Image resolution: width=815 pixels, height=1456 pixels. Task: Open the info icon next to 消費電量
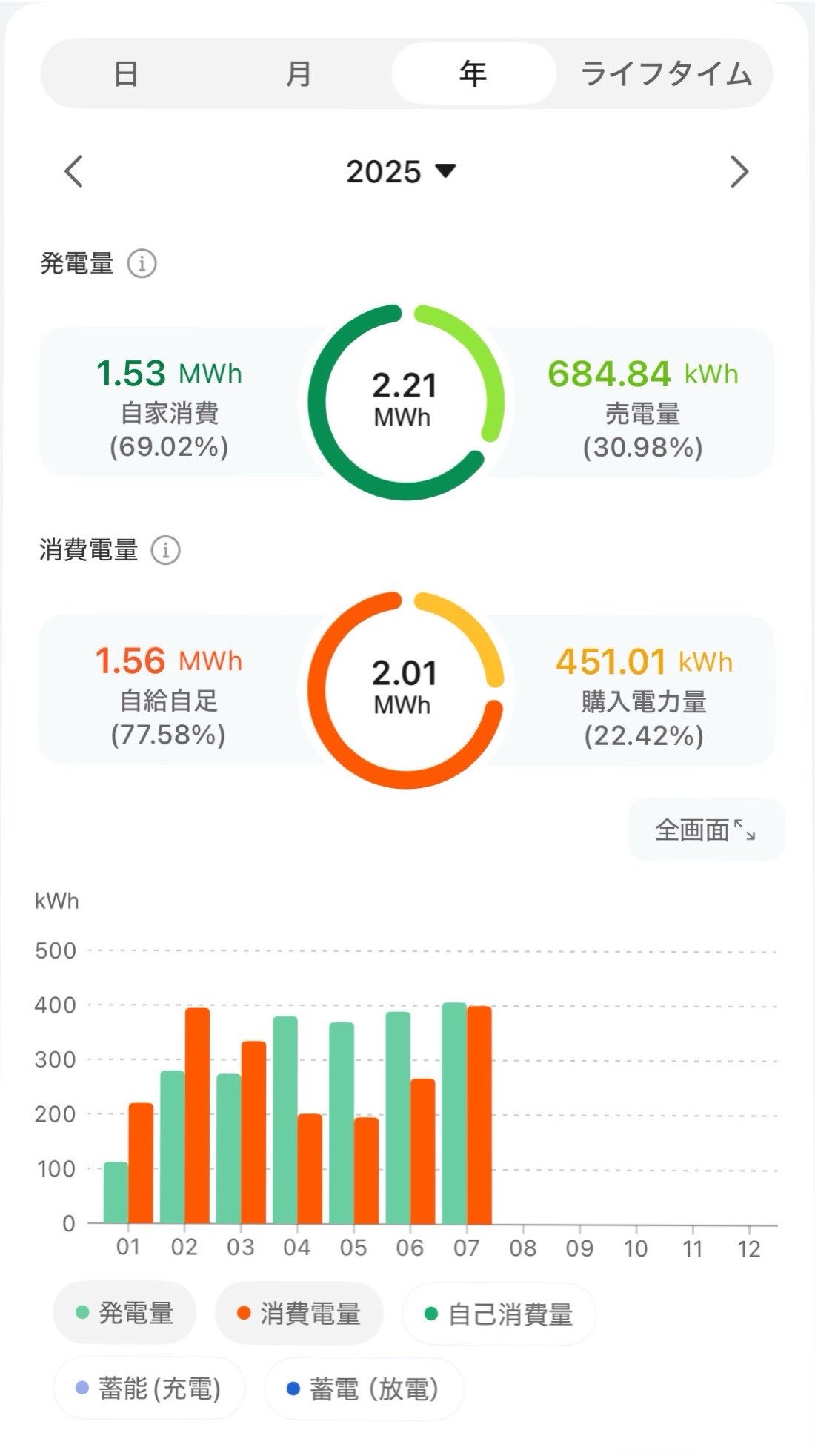point(166,550)
